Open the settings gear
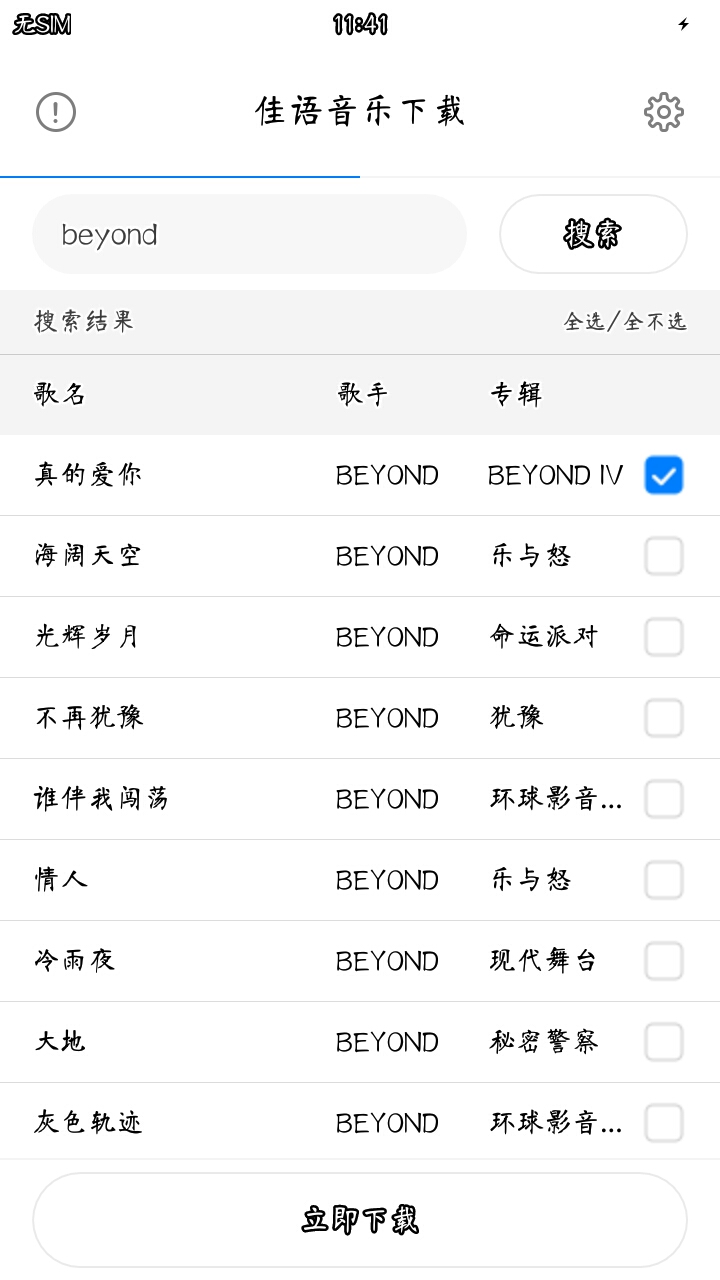The image size is (720, 1280). 664,112
